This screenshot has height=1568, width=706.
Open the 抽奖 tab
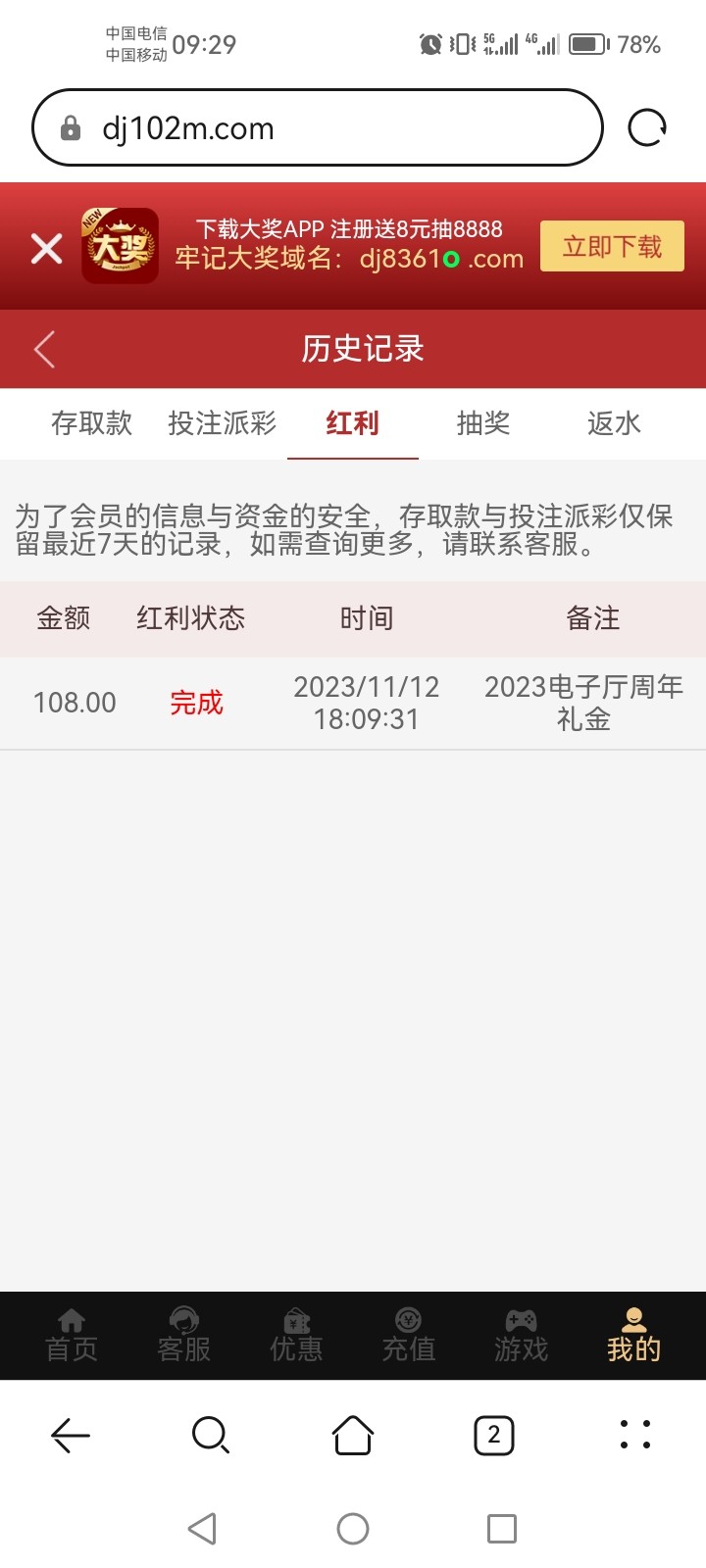(483, 423)
